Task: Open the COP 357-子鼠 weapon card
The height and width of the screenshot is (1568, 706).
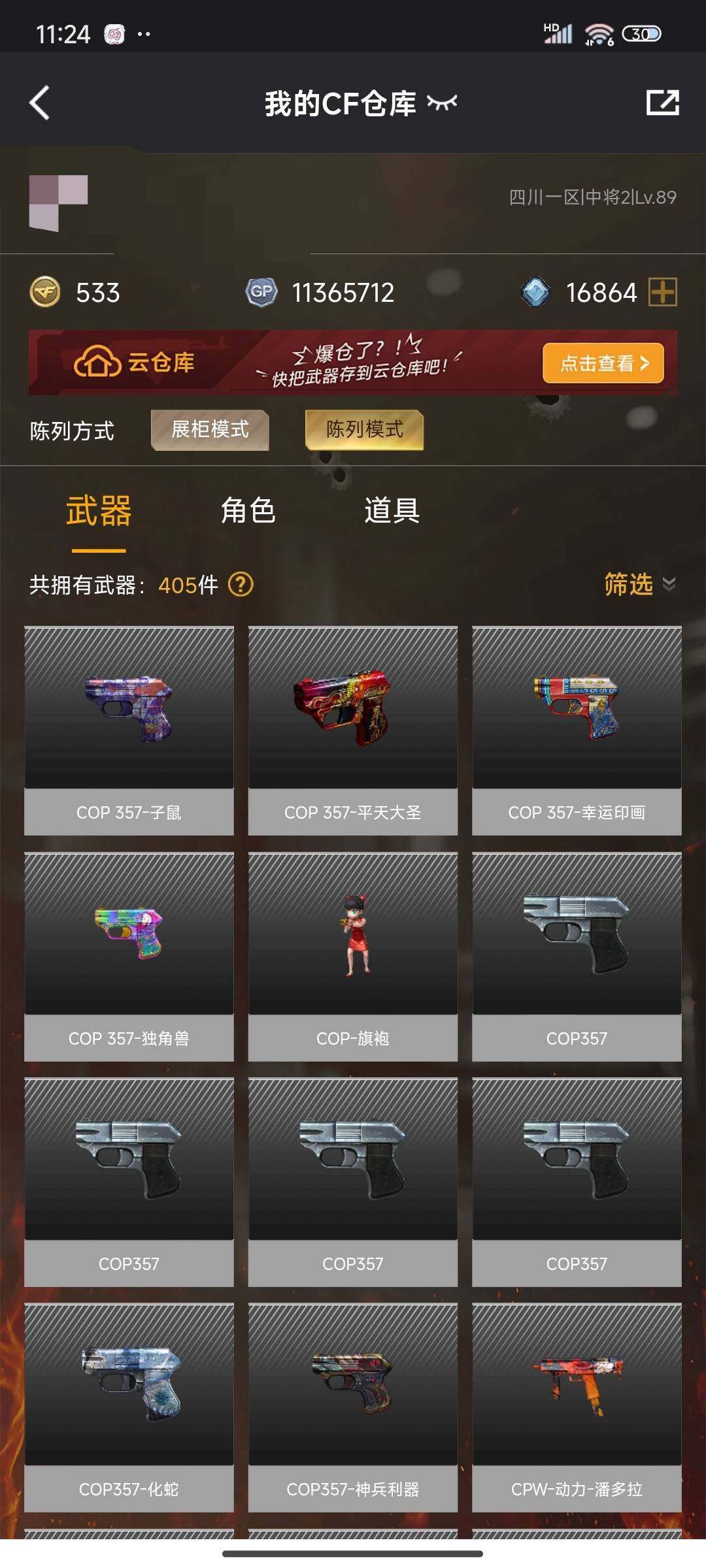Action: [129, 731]
